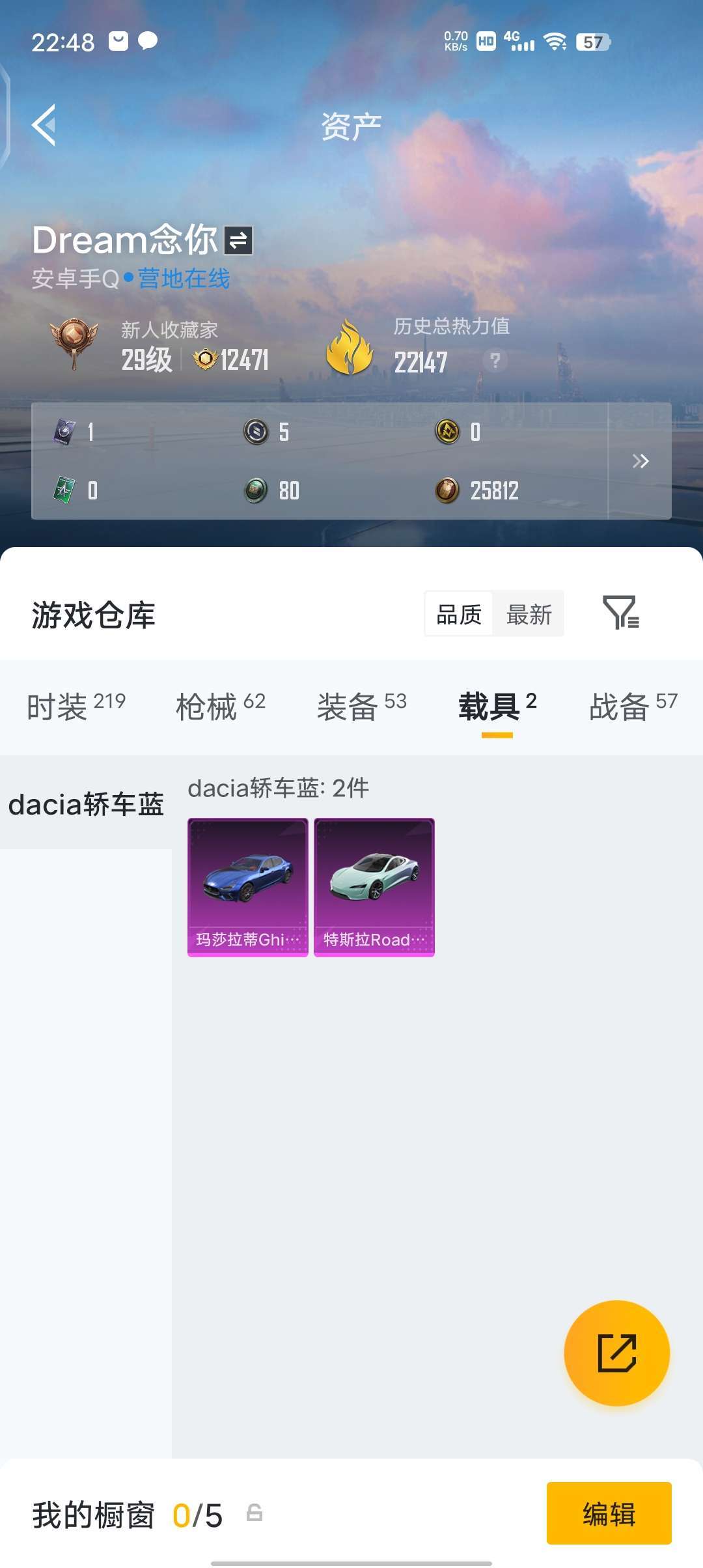The width and height of the screenshot is (703, 1568).
Task: Click the green military coin icon showing 80
Action: coord(256,490)
